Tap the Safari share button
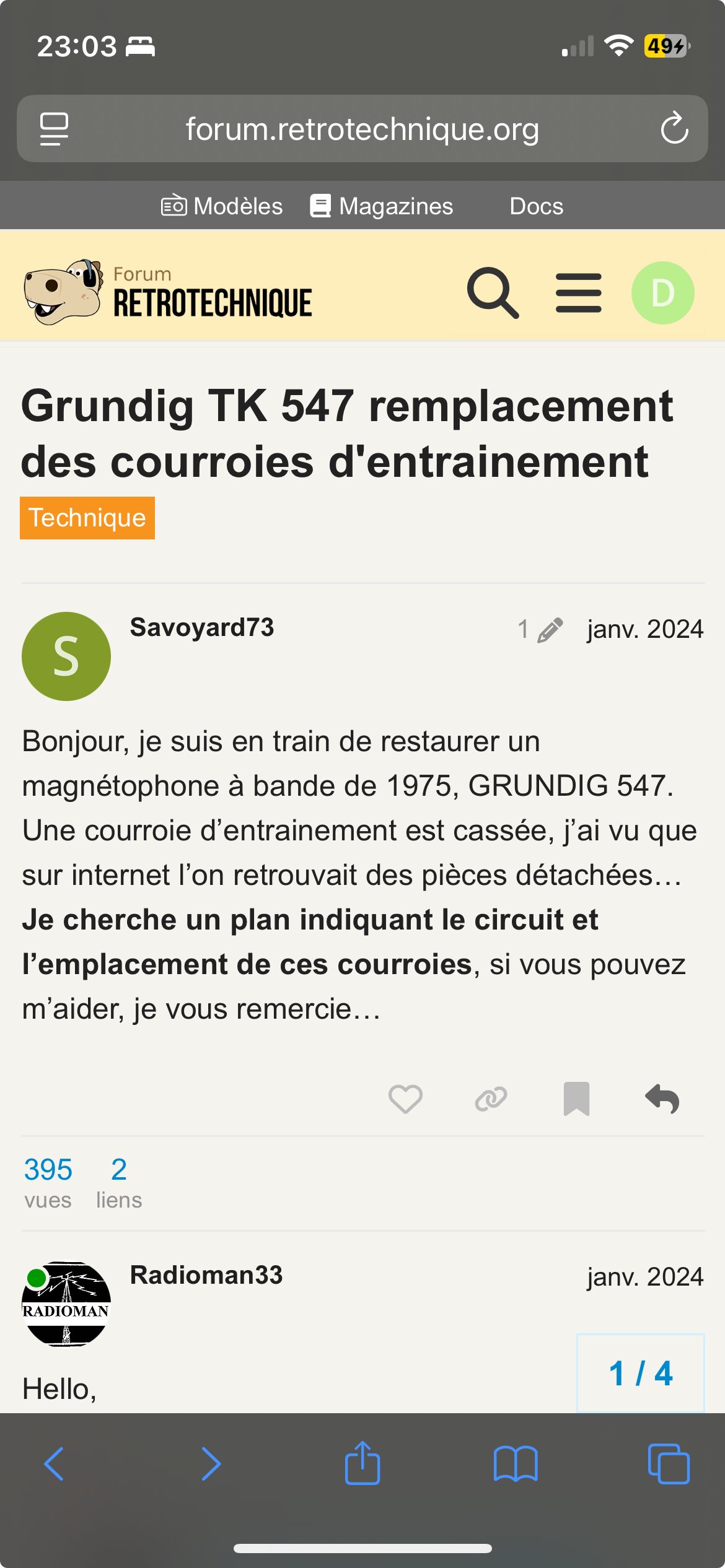This screenshot has height=1568, width=725. (362, 1463)
